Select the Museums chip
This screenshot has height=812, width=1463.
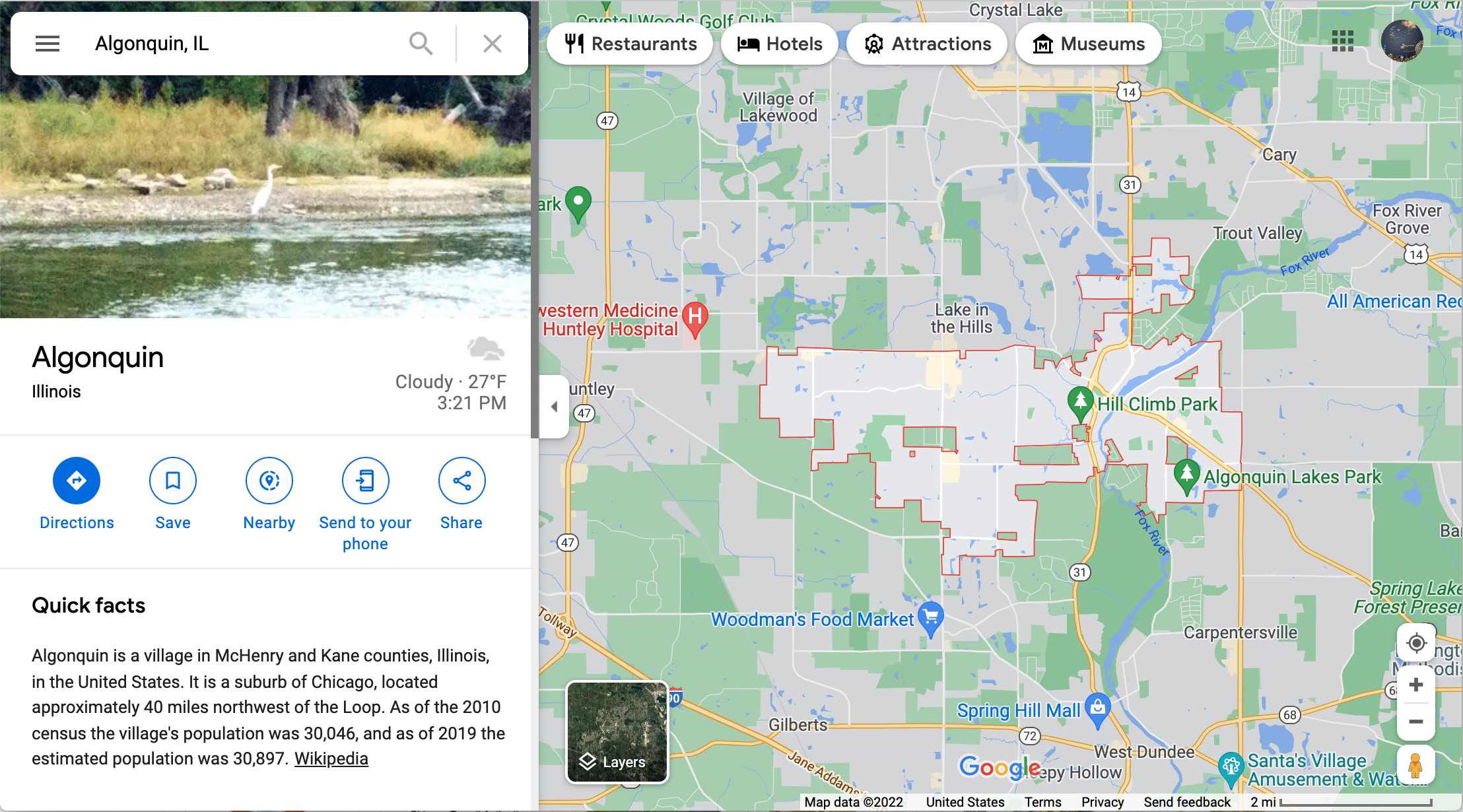coord(1089,44)
